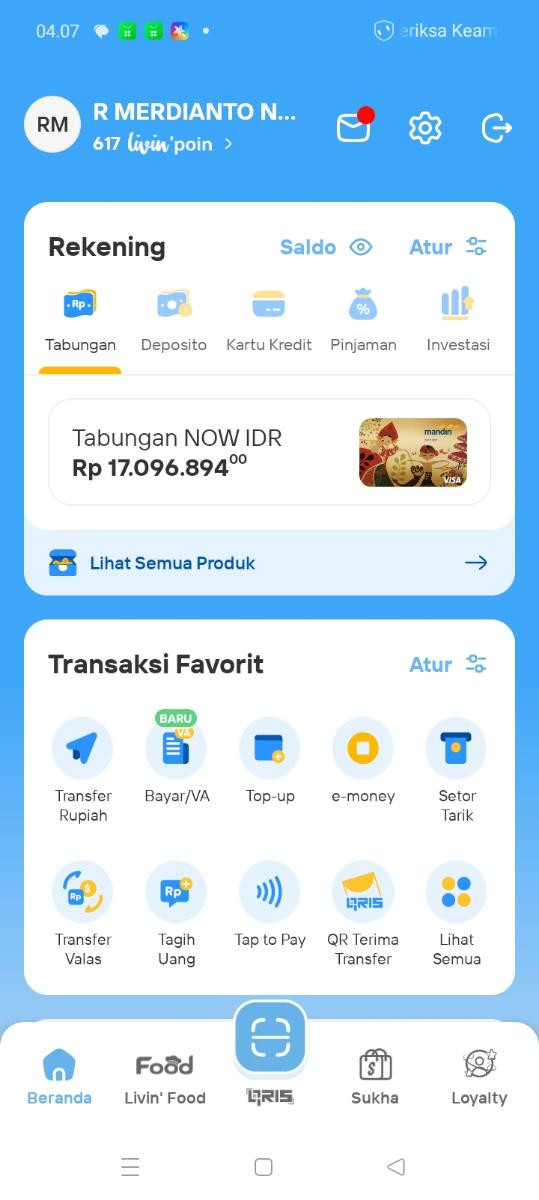Tap the logout icon

coord(497,128)
